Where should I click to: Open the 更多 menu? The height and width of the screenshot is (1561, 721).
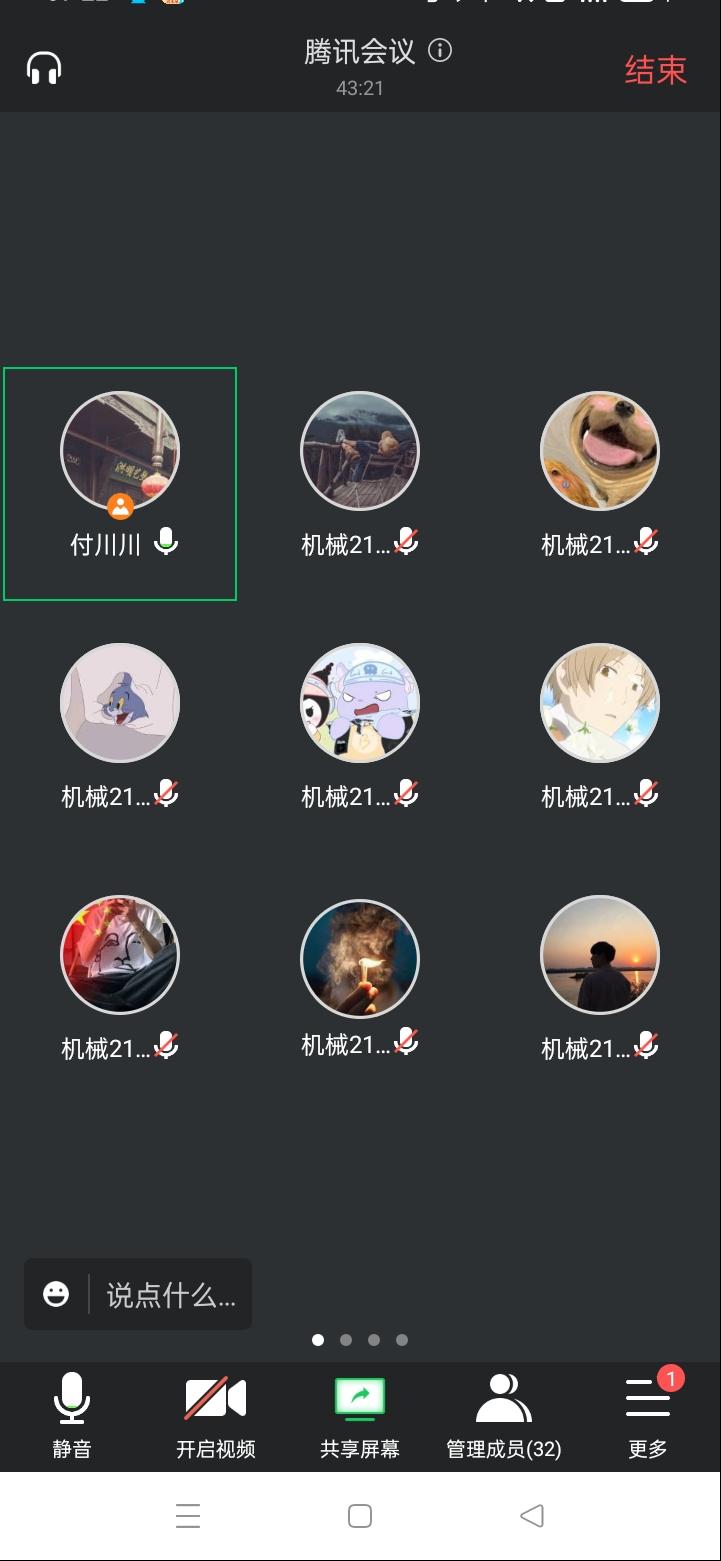pos(648,1415)
